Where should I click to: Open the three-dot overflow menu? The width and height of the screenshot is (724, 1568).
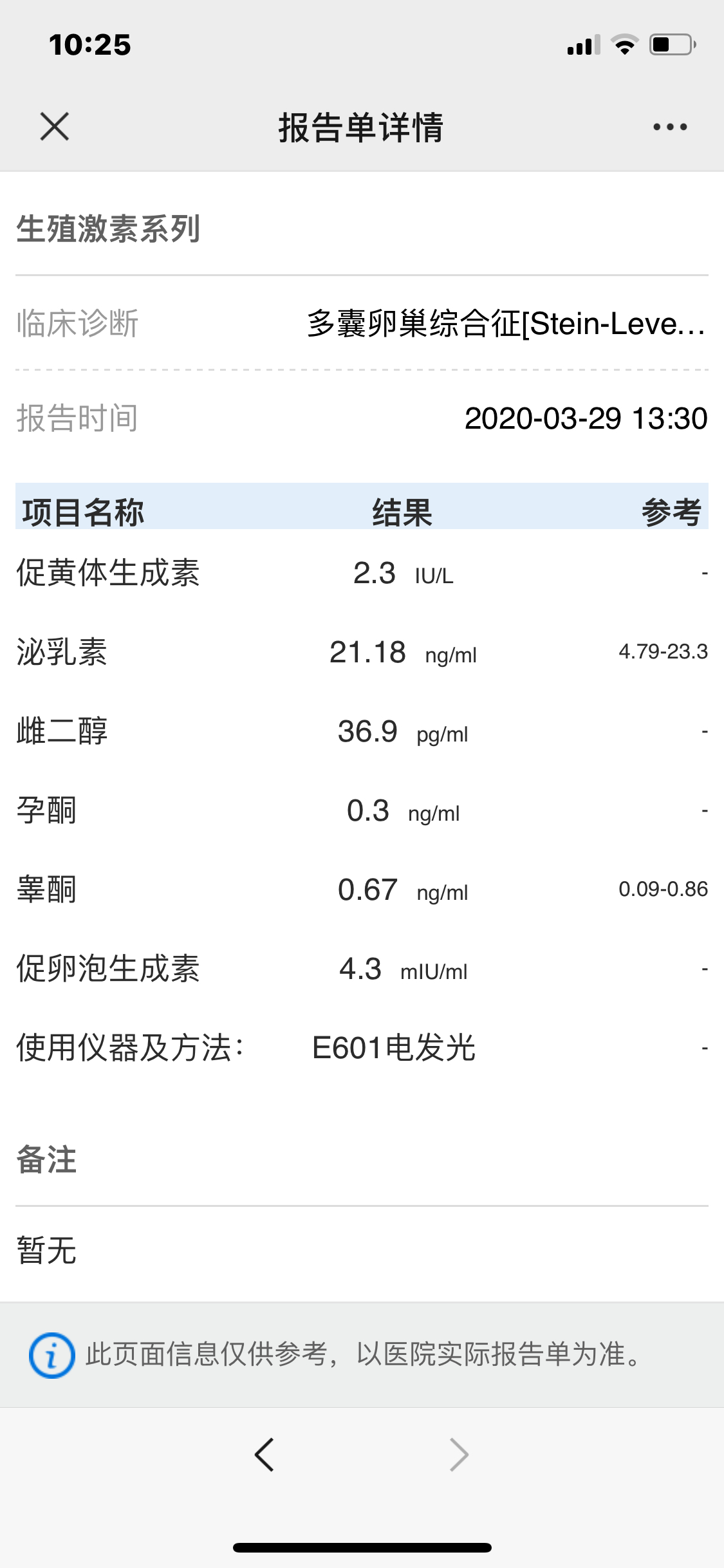click(670, 127)
